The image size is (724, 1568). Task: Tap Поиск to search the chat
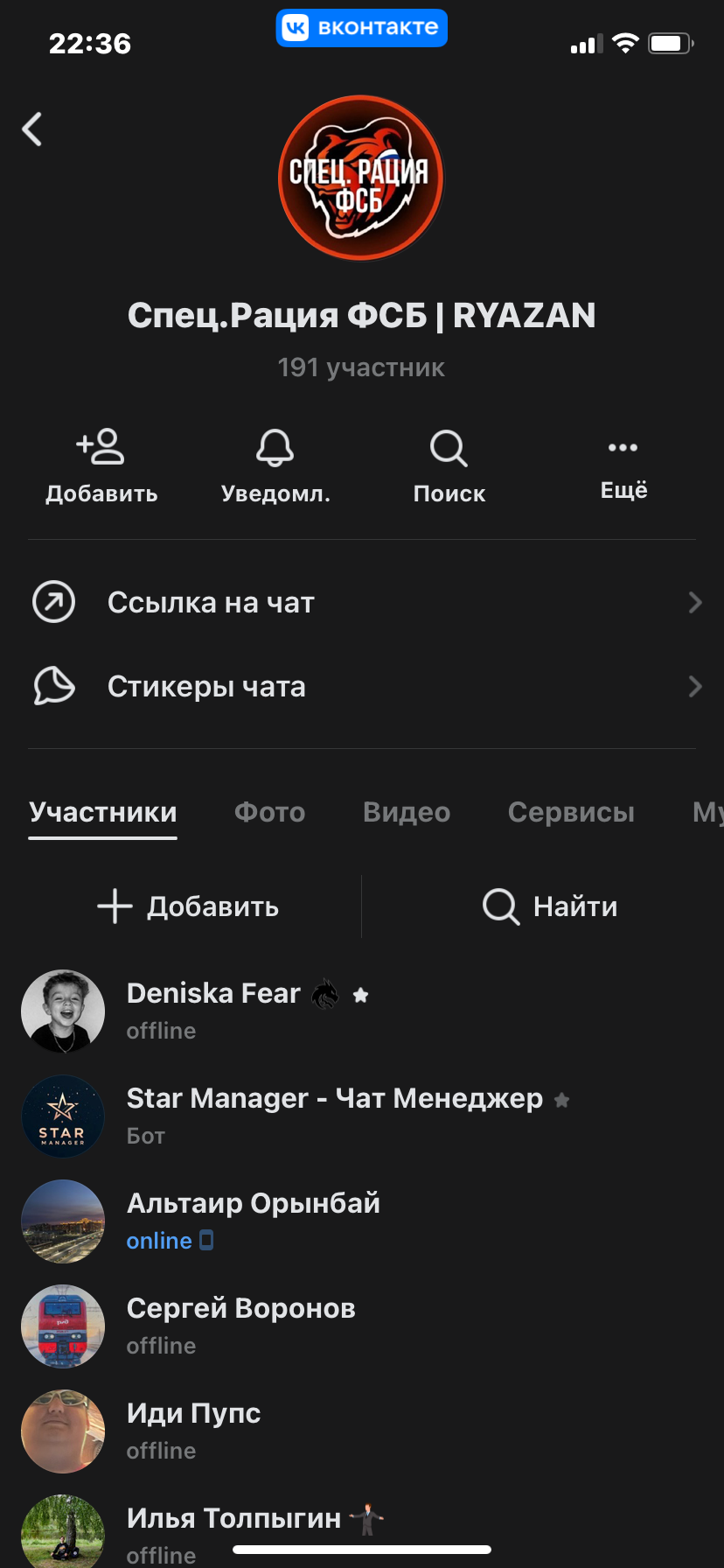click(449, 465)
